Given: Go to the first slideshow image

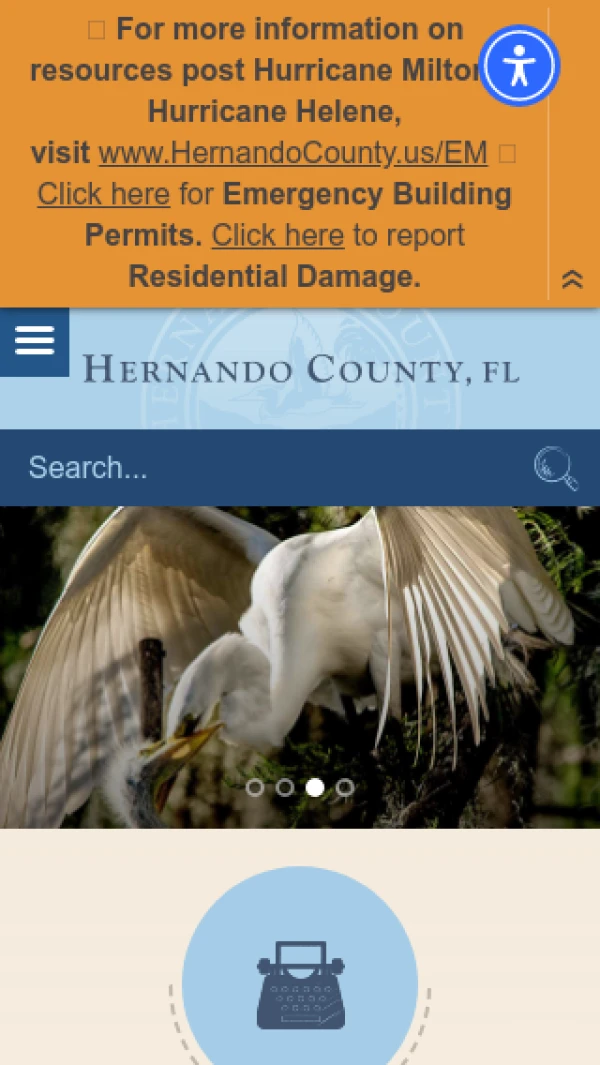Looking at the screenshot, I should coord(255,788).
